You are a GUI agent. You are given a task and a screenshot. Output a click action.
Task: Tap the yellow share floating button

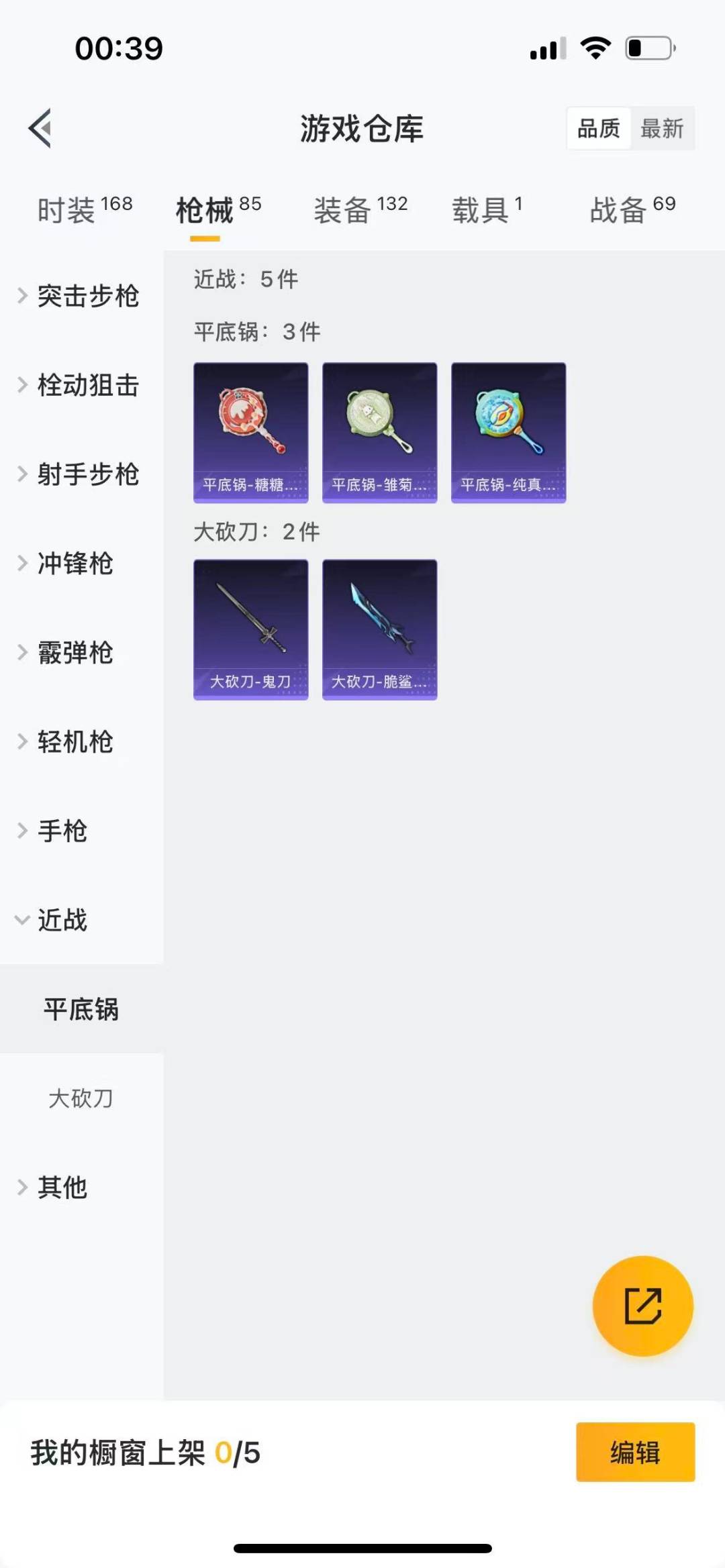click(642, 1306)
